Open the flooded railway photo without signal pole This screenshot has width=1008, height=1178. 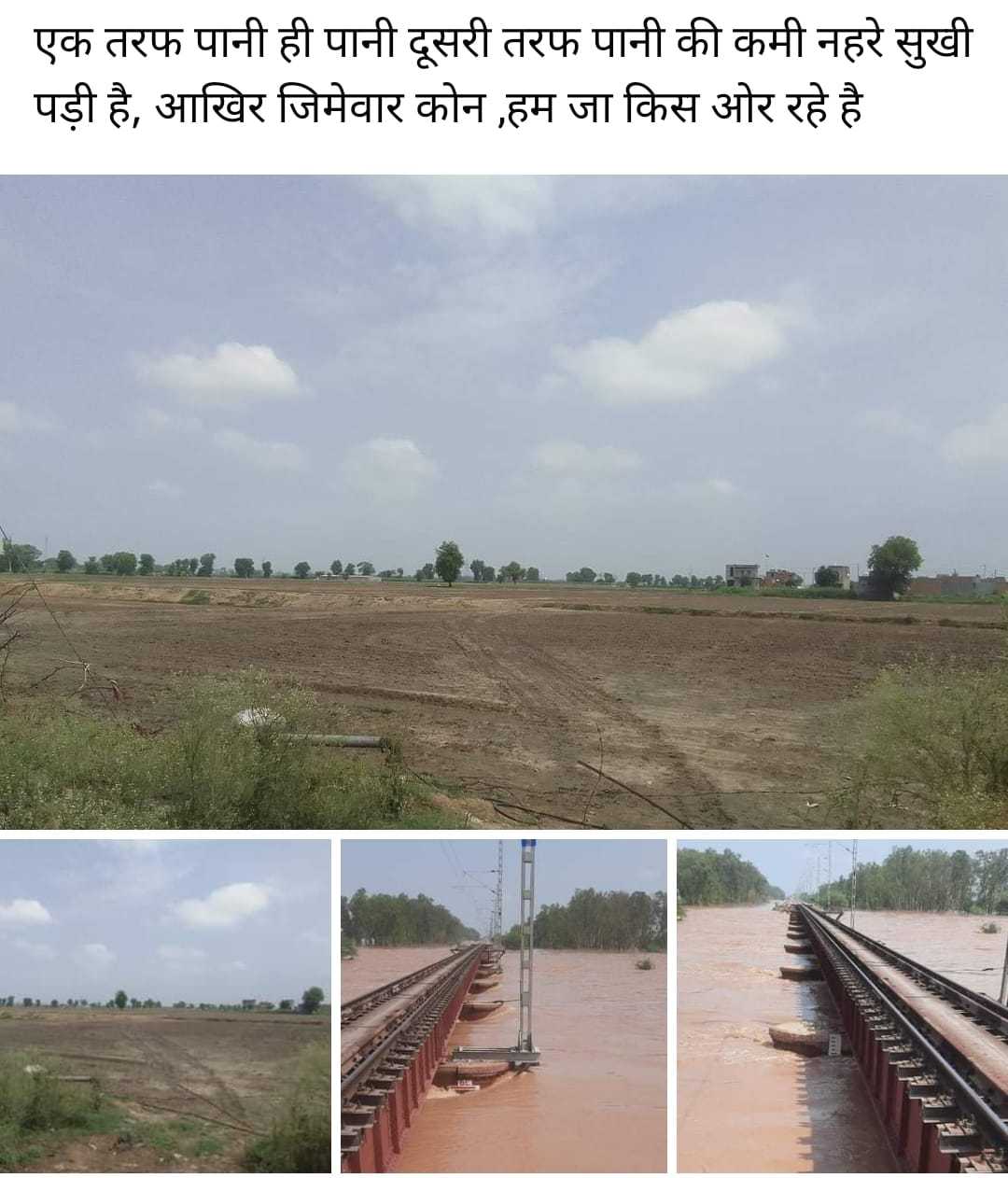coord(842,1005)
